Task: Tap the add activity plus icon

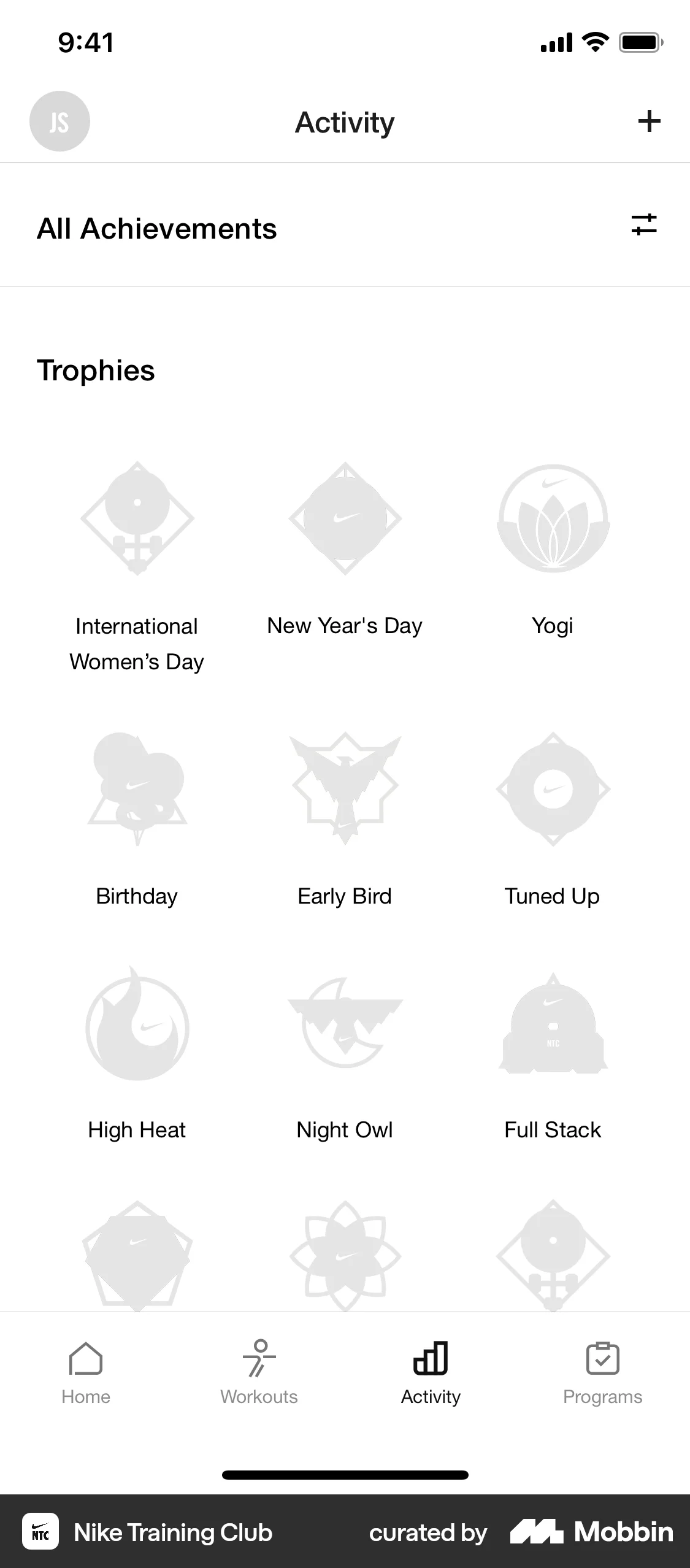Action: [649, 121]
